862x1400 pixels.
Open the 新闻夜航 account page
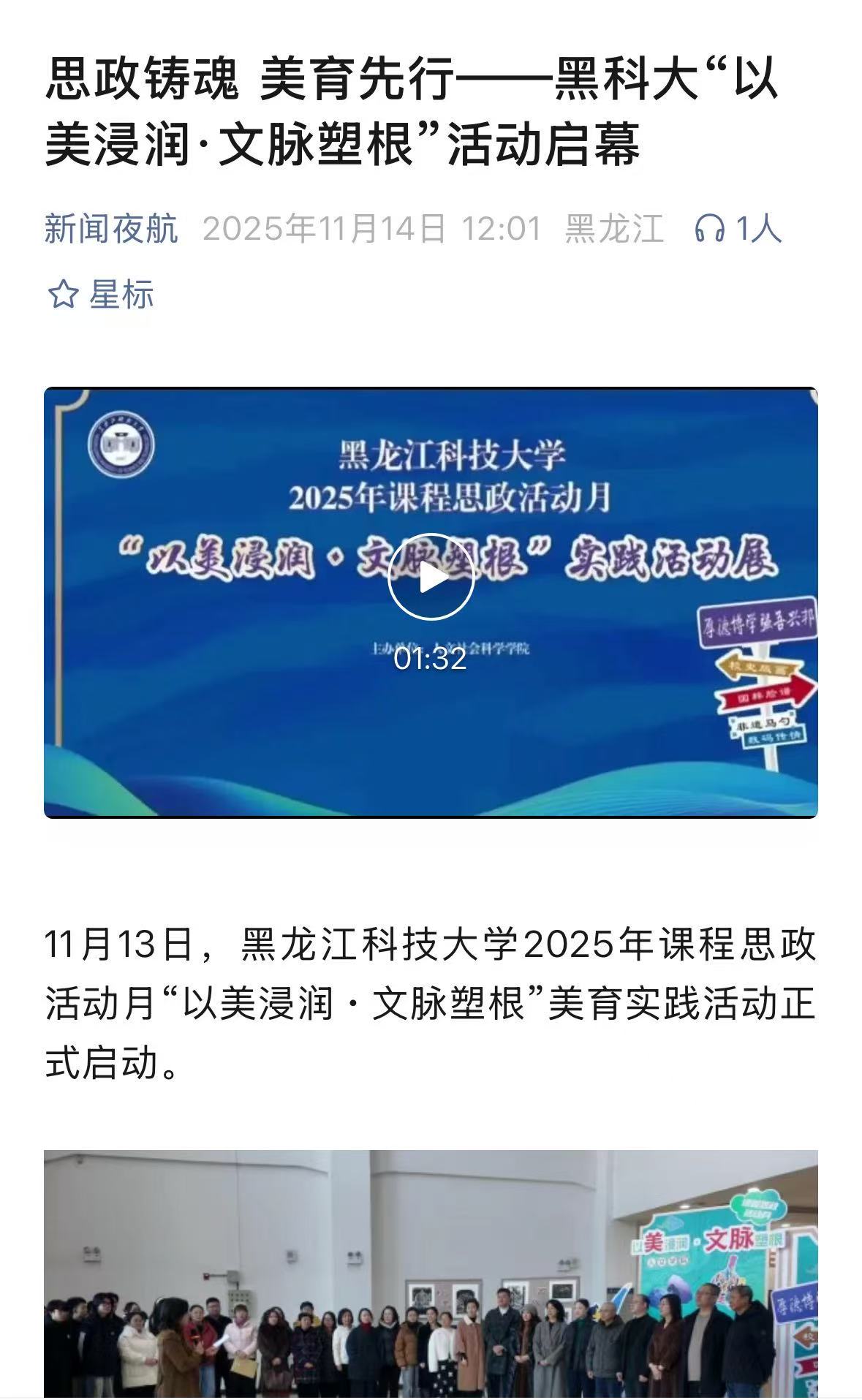(x=111, y=229)
